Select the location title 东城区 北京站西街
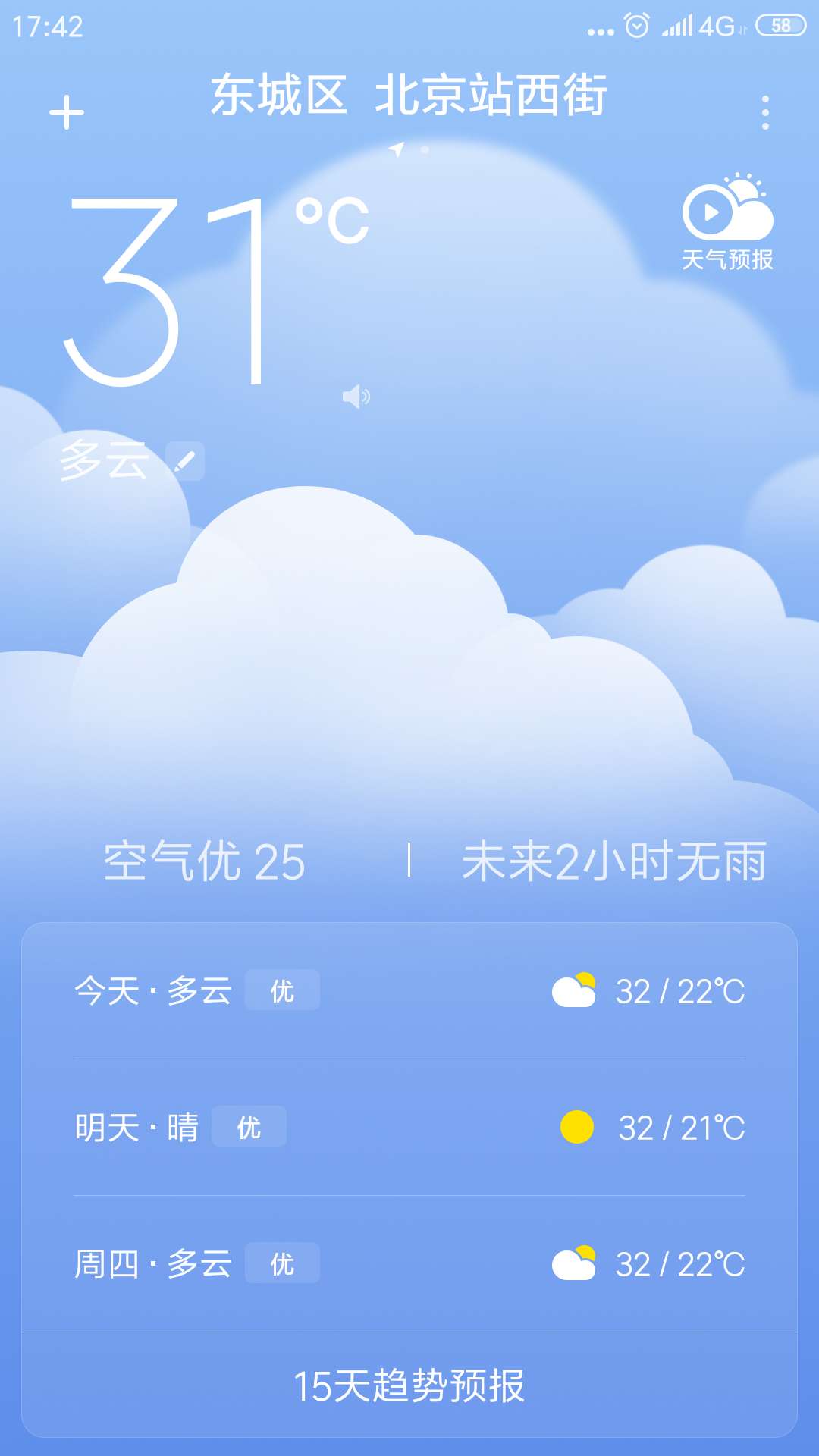The width and height of the screenshot is (819, 1456). click(x=409, y=99)
